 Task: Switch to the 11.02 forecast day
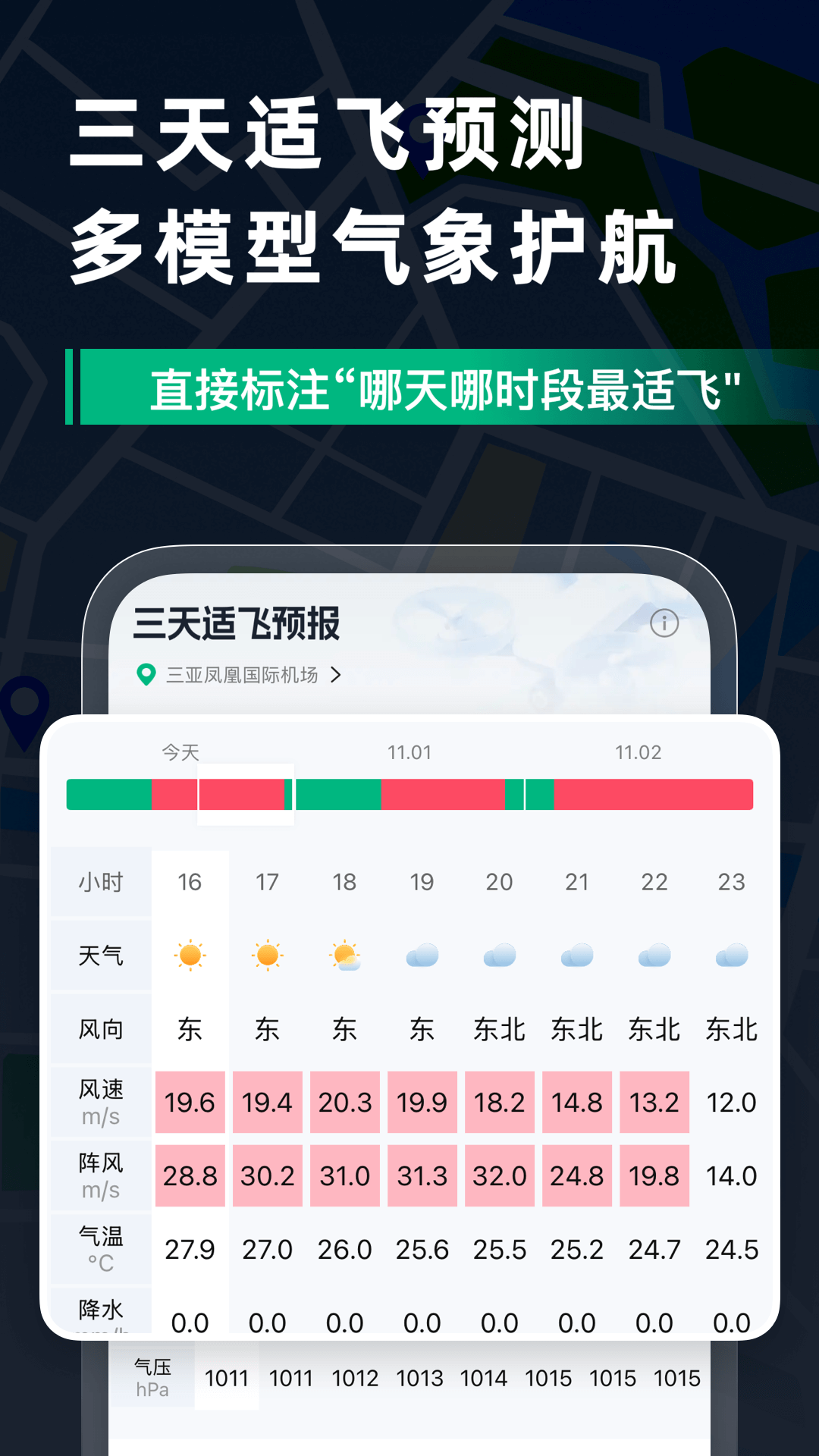click(638, 753)
